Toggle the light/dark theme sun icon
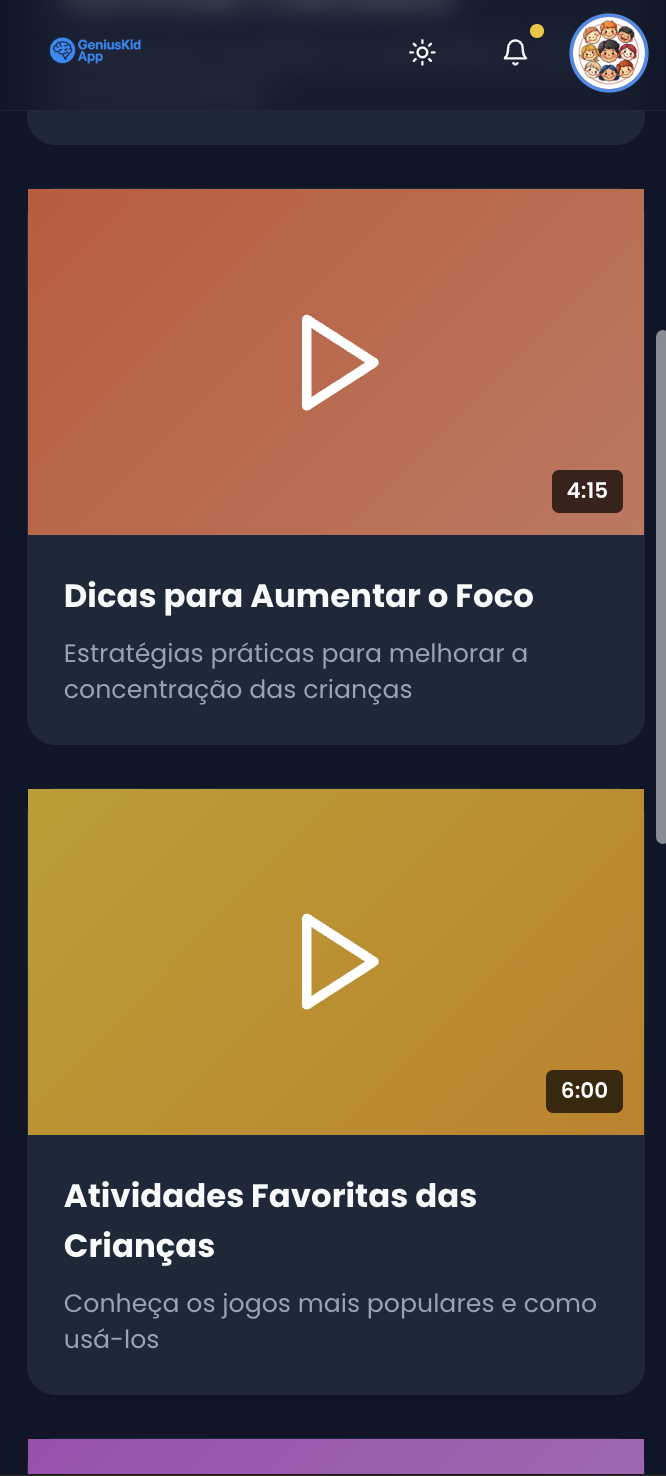Viewport: 666px width, 1476px height. 423,53
